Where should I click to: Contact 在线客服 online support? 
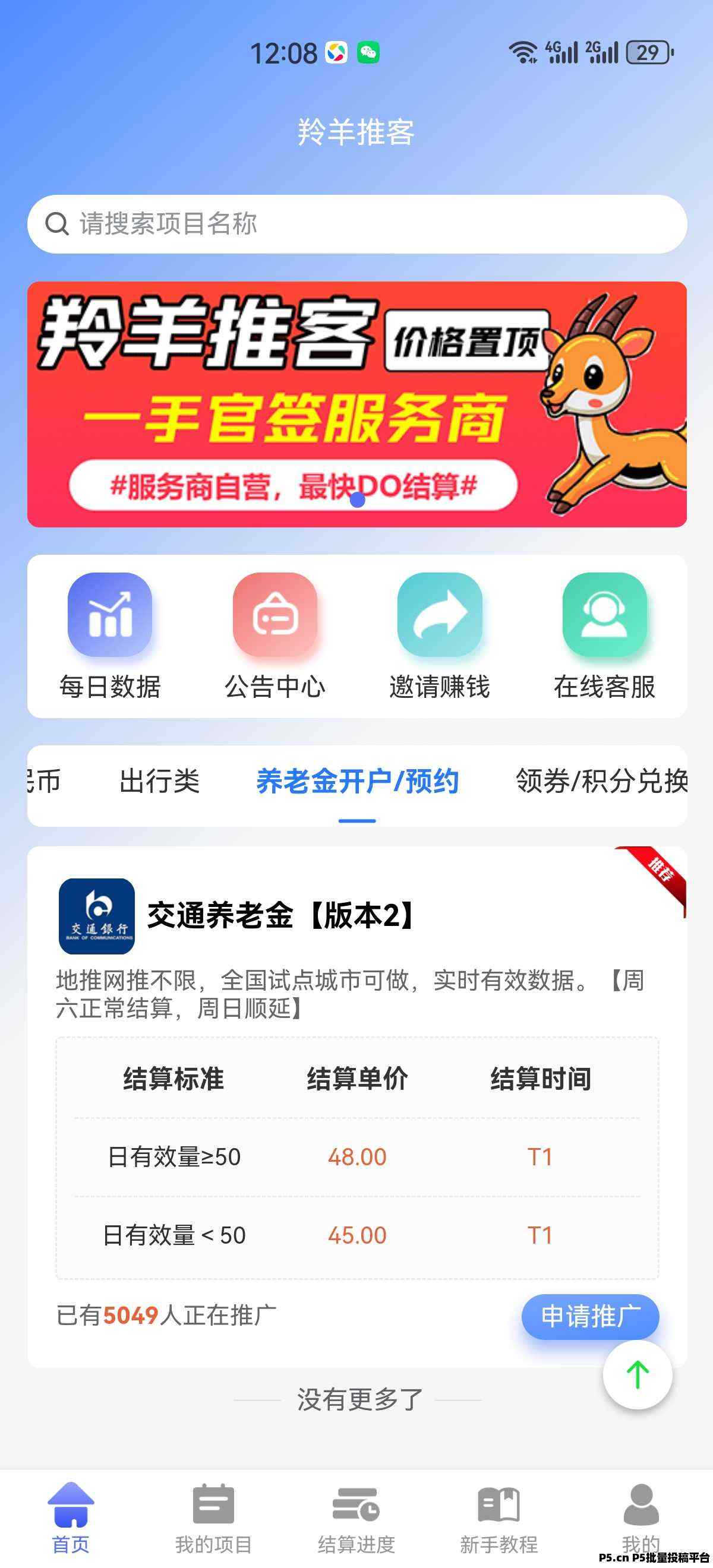604,636
